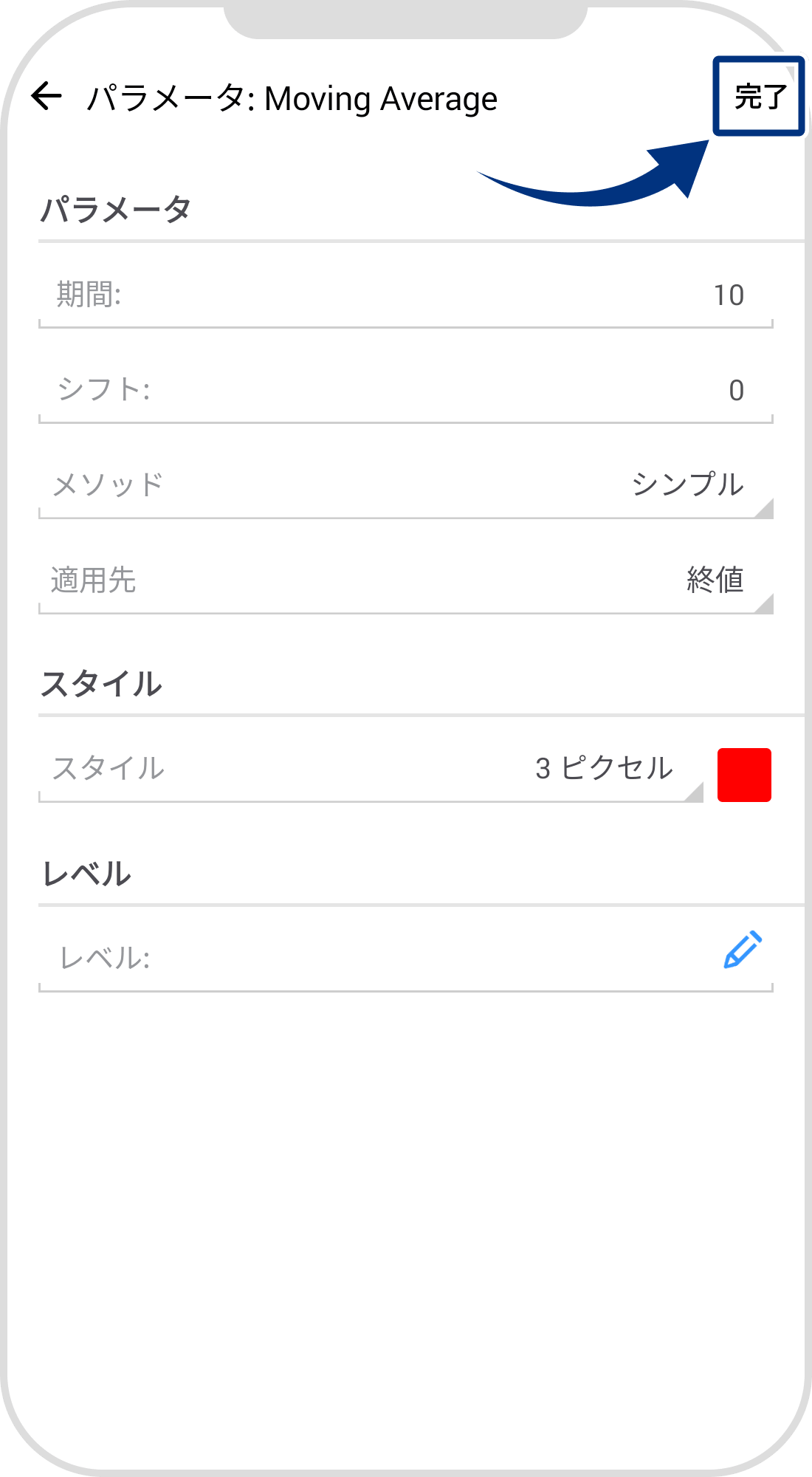The width and height of the screenshot is (812, 1477).
Task: Confirm settings with the top-right done control
Action: tap(759, 97)
